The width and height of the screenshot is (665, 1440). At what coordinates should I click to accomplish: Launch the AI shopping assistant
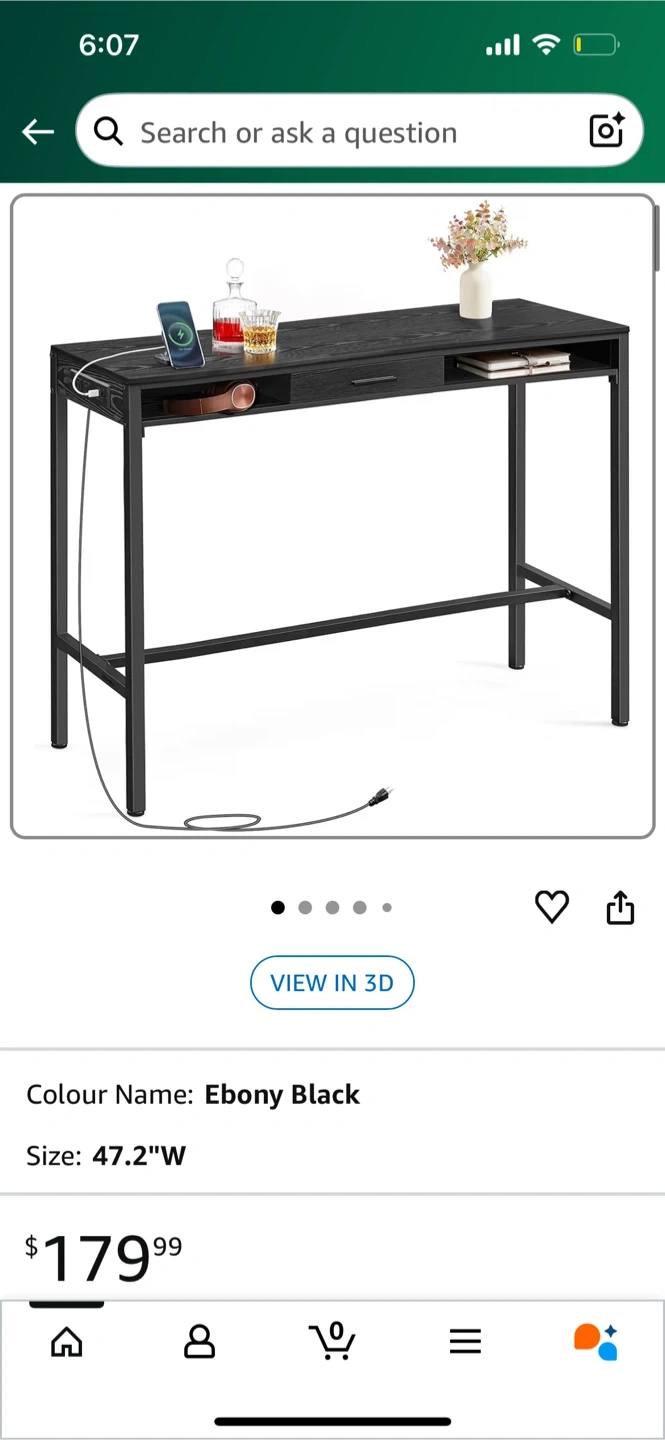tap(596, 1342)
